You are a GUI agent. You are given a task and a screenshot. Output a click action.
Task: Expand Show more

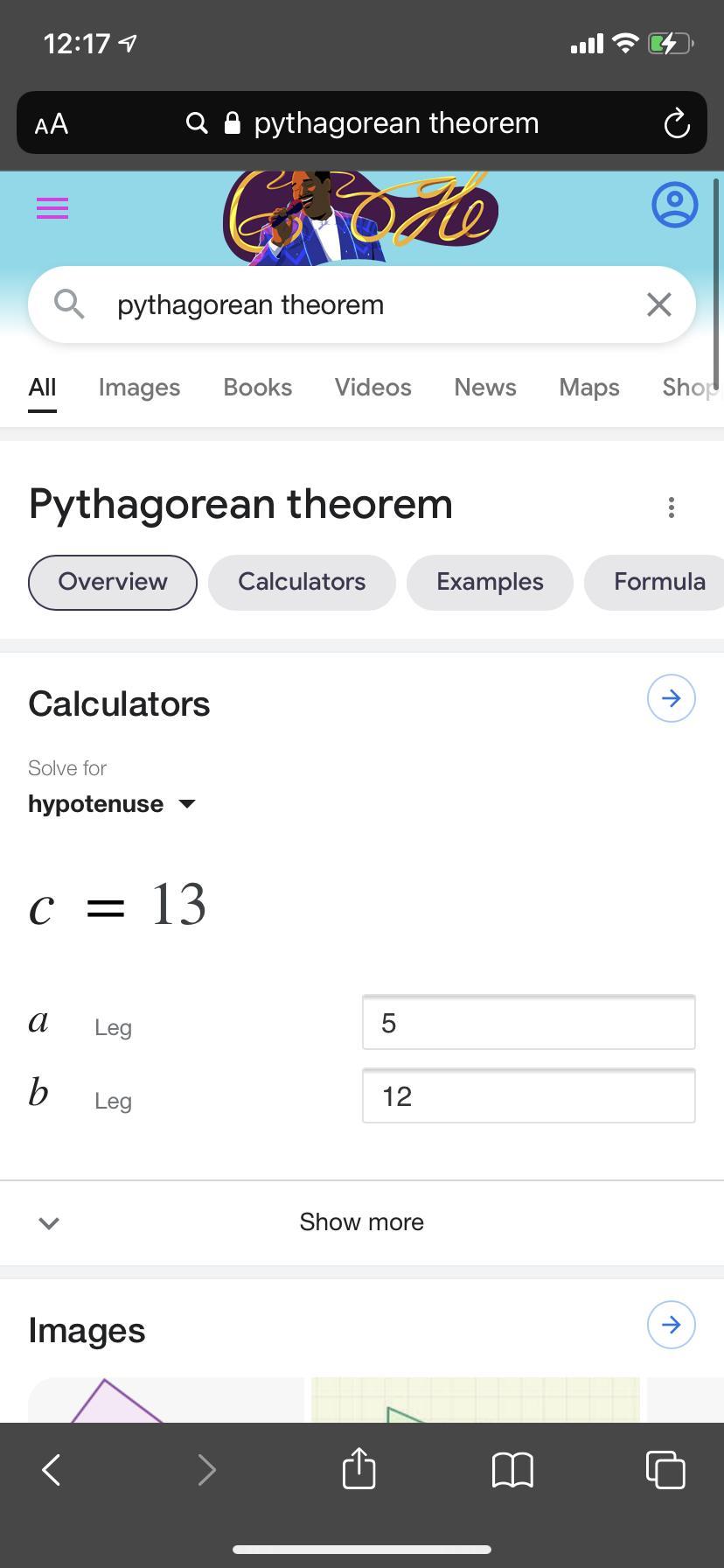362,1222
